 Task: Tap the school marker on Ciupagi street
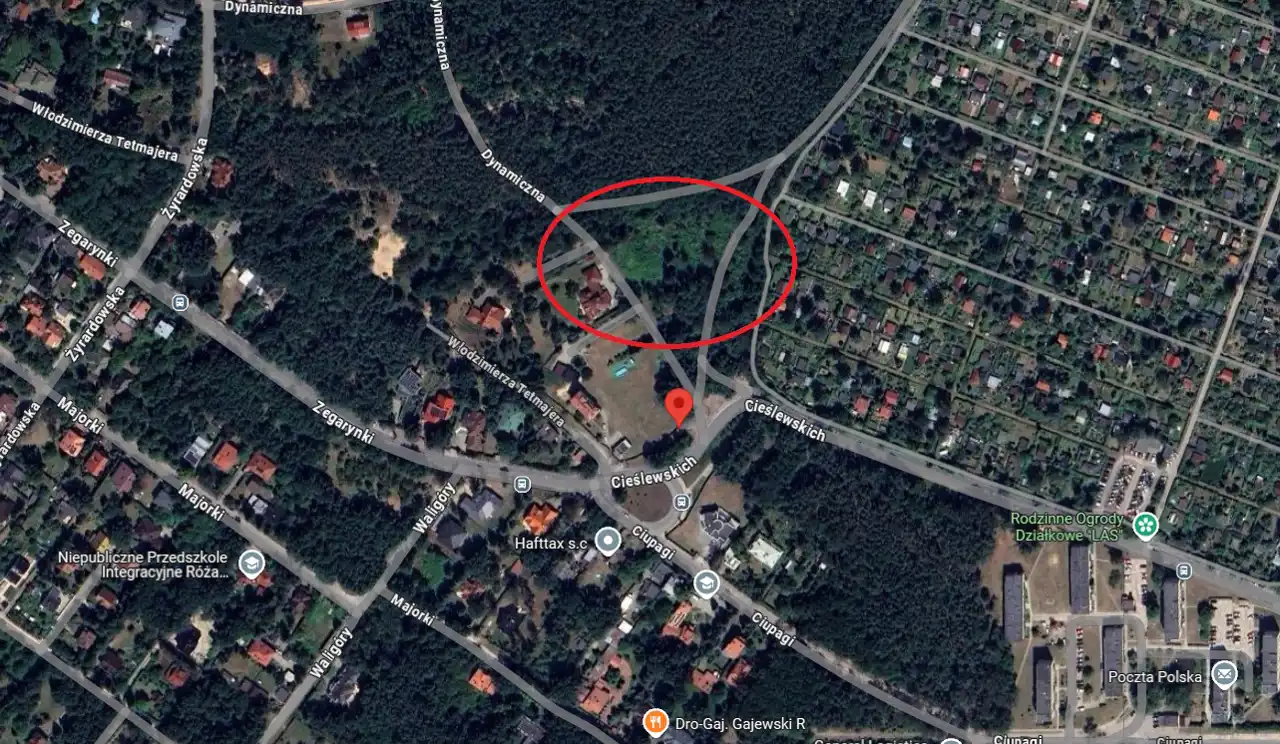click(x=706, y=584)
